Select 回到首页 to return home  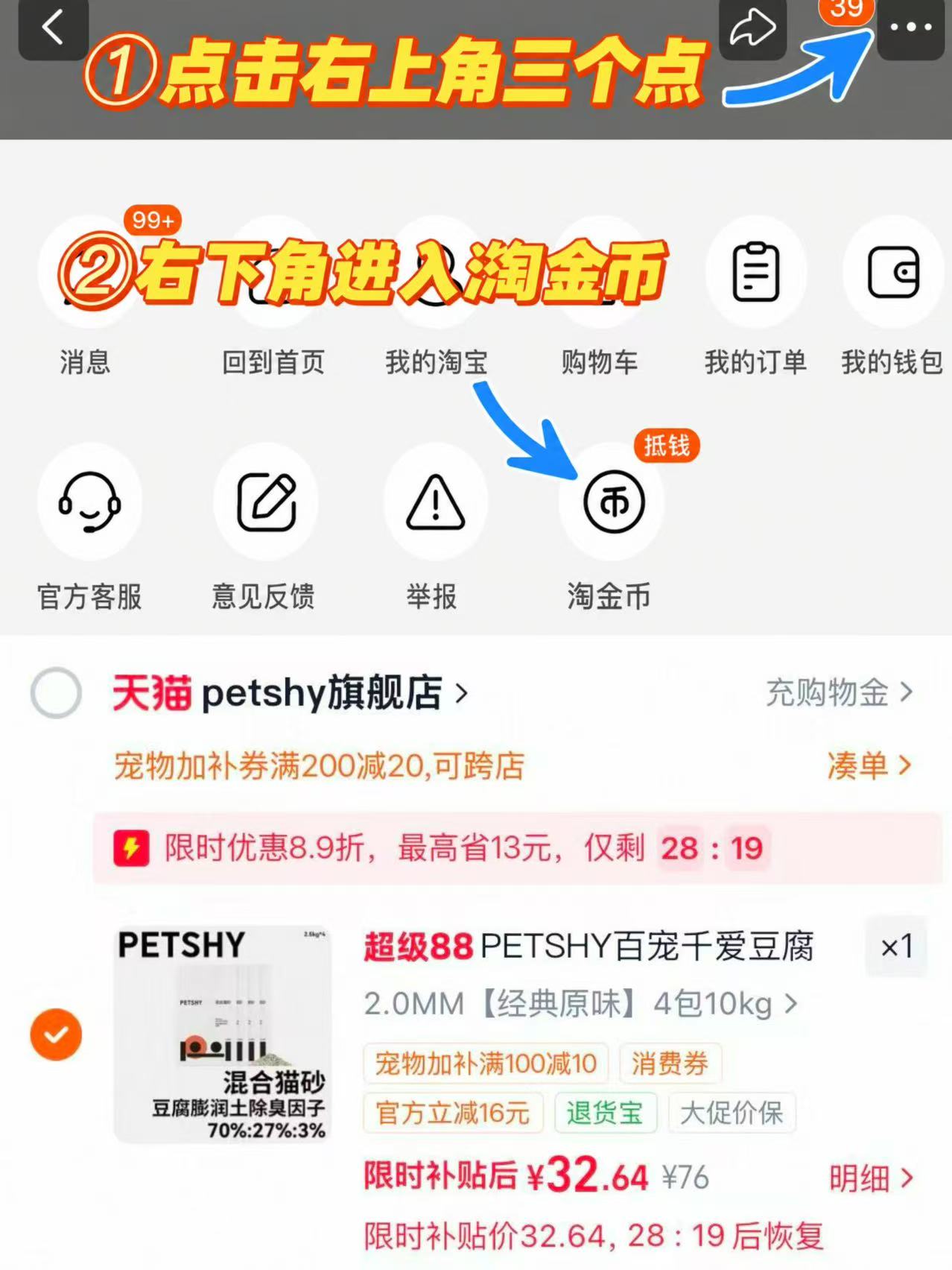pyautogui.click(x=273, y=296)
